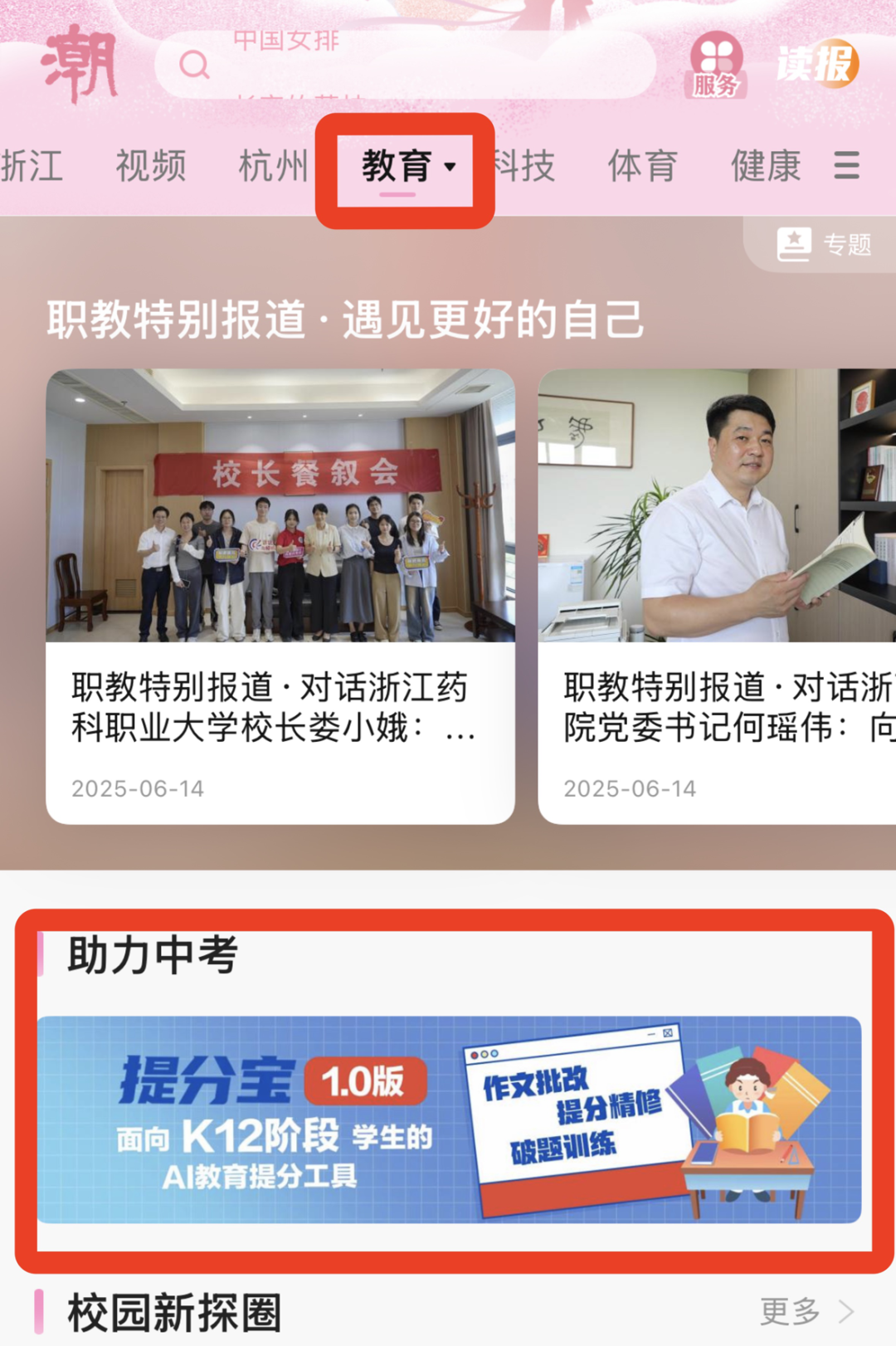The height and width of the screenshot is (1346, 896).
Task: Switch to the 杭州 tab
Action: point(273,166)
